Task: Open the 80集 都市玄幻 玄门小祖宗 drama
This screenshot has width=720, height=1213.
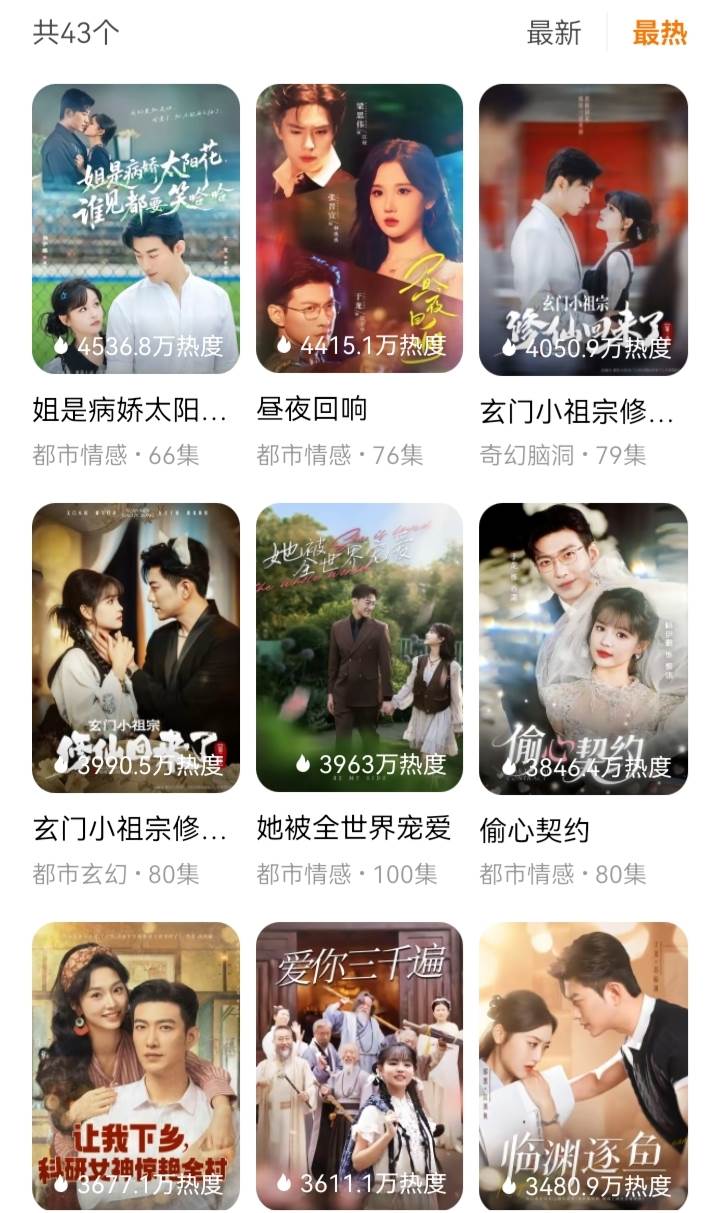Action: coord(136,647)
